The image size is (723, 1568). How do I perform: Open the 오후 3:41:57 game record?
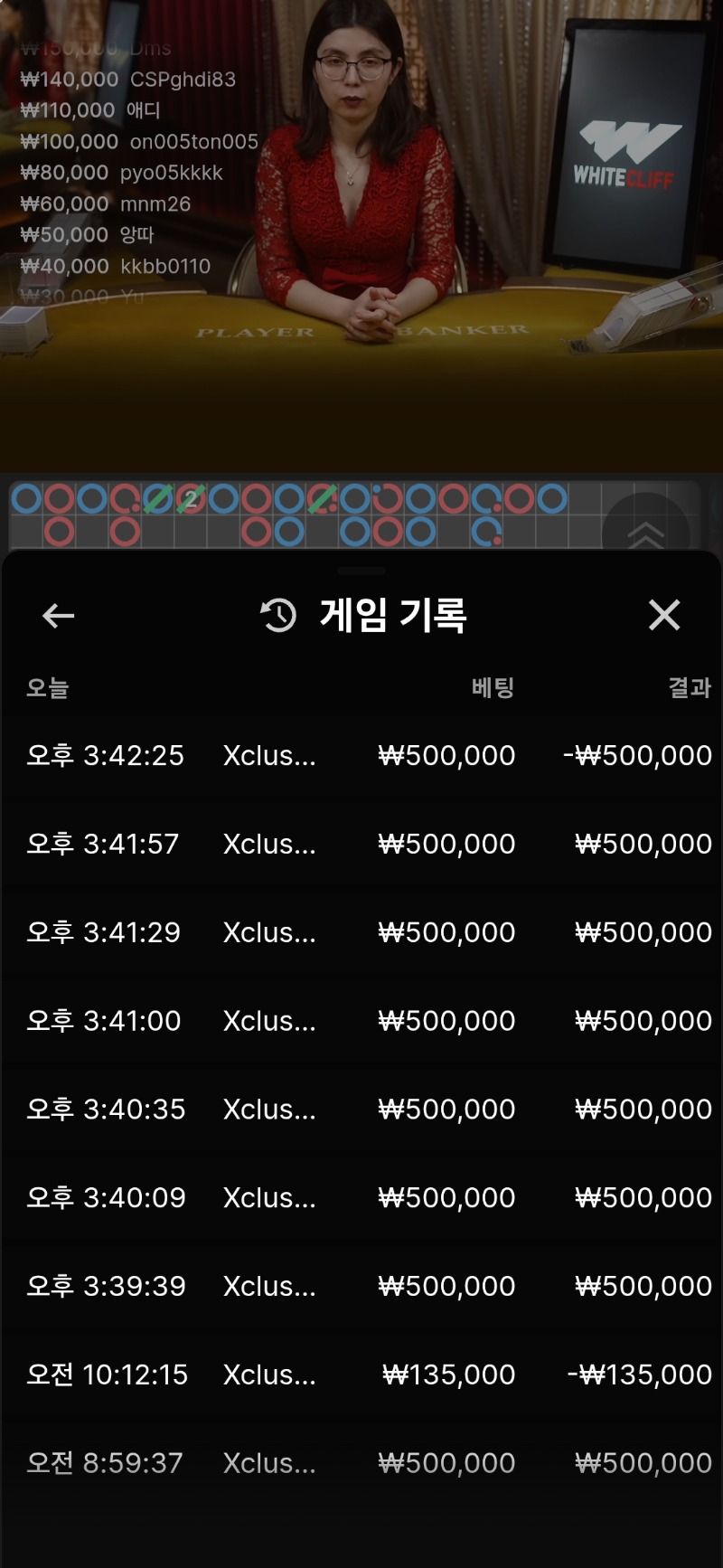361,844
